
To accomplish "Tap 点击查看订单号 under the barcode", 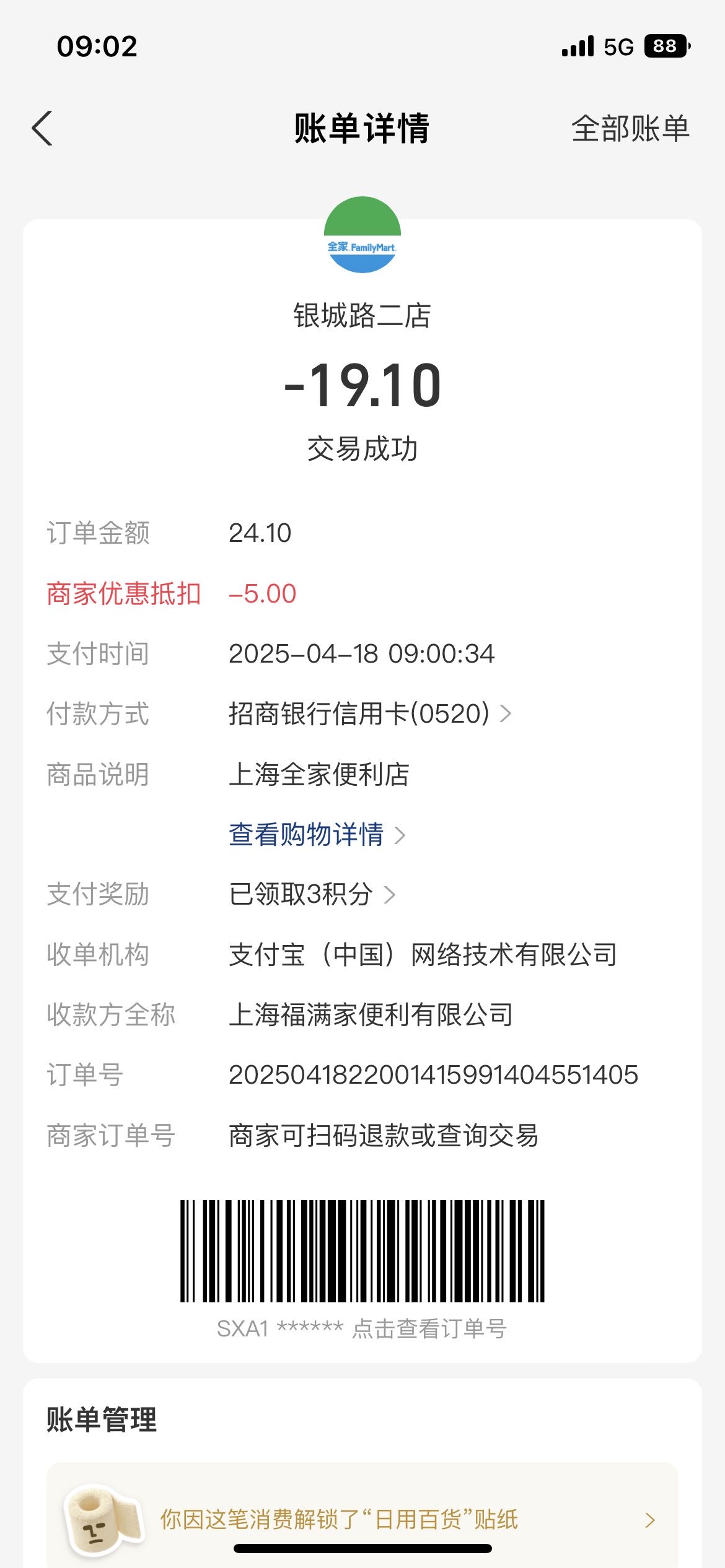I will click(x=429, y=1329).
